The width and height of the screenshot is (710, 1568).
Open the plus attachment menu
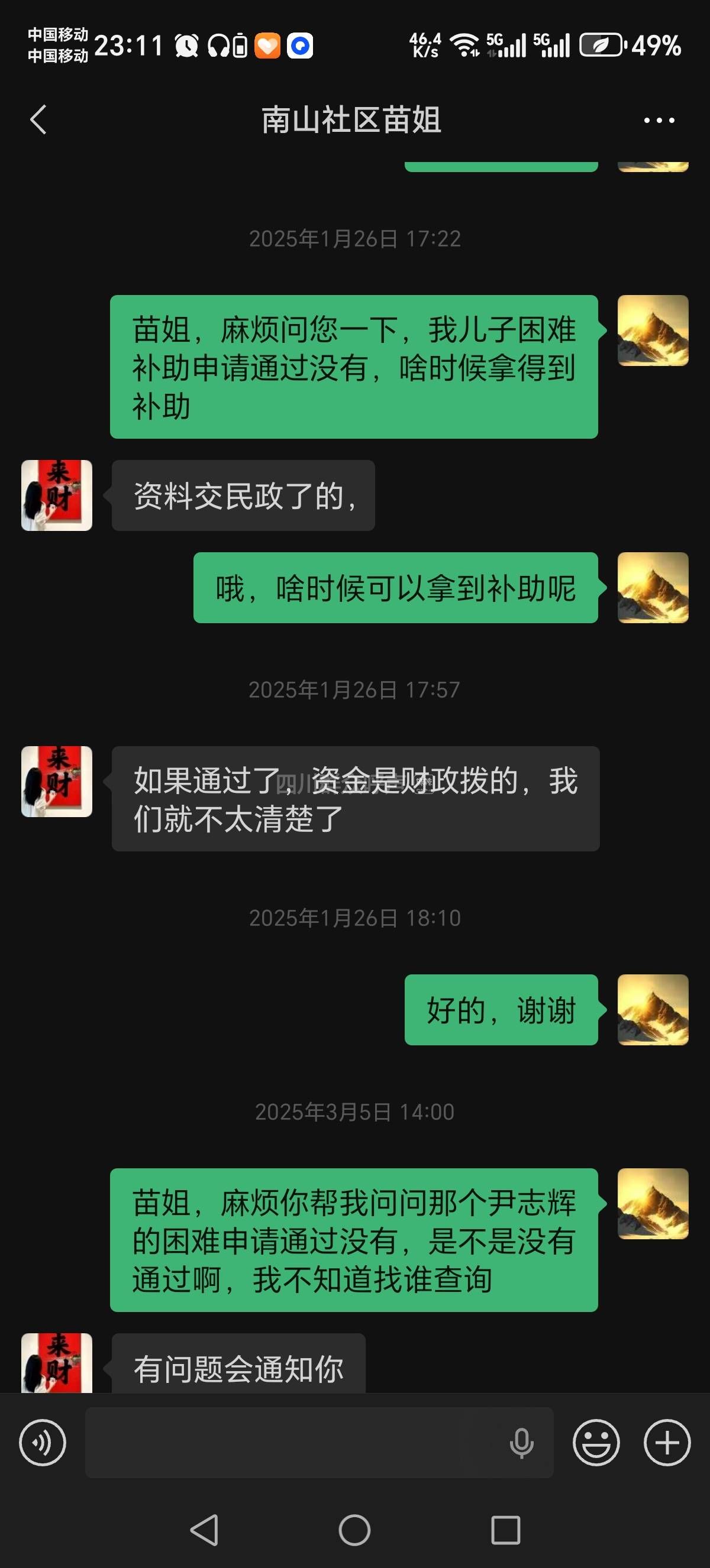click(x=667, y=1442)
